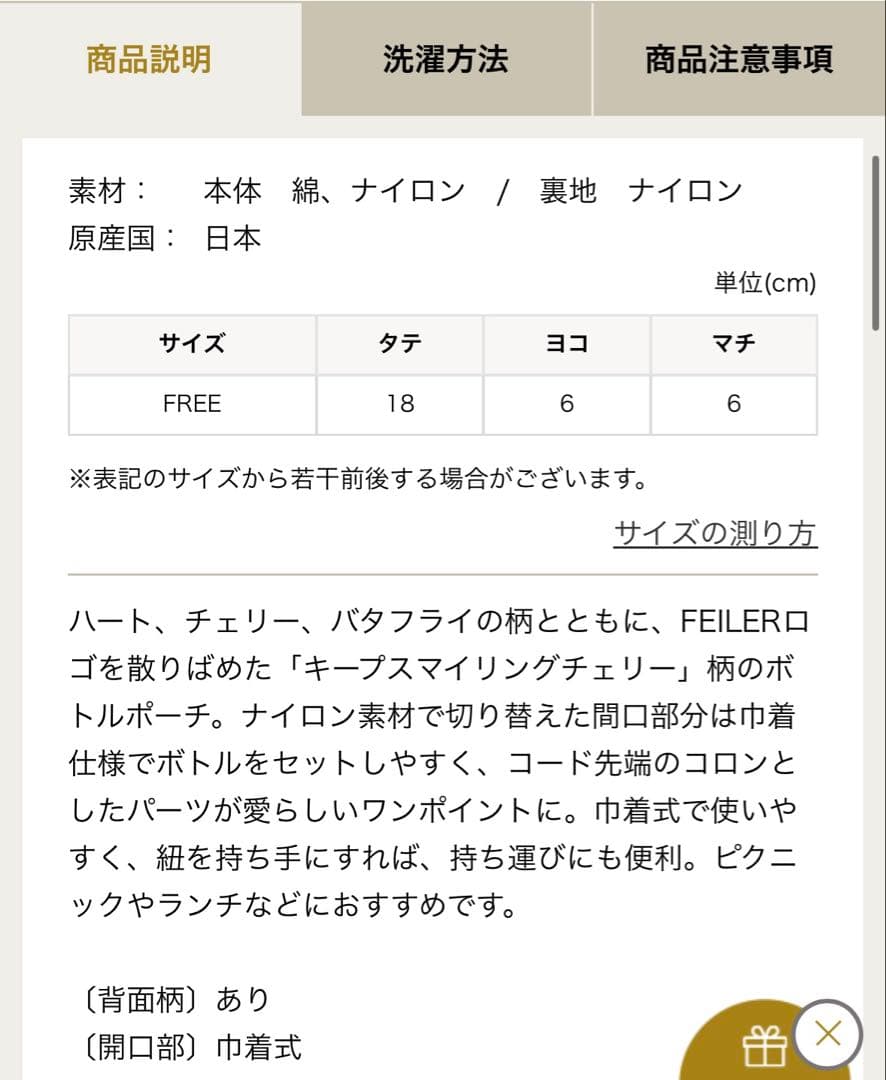Click the ヨコ value 6
This screenshot has width=886, height=1080.
pyautogui.click(x=567, y=404)
